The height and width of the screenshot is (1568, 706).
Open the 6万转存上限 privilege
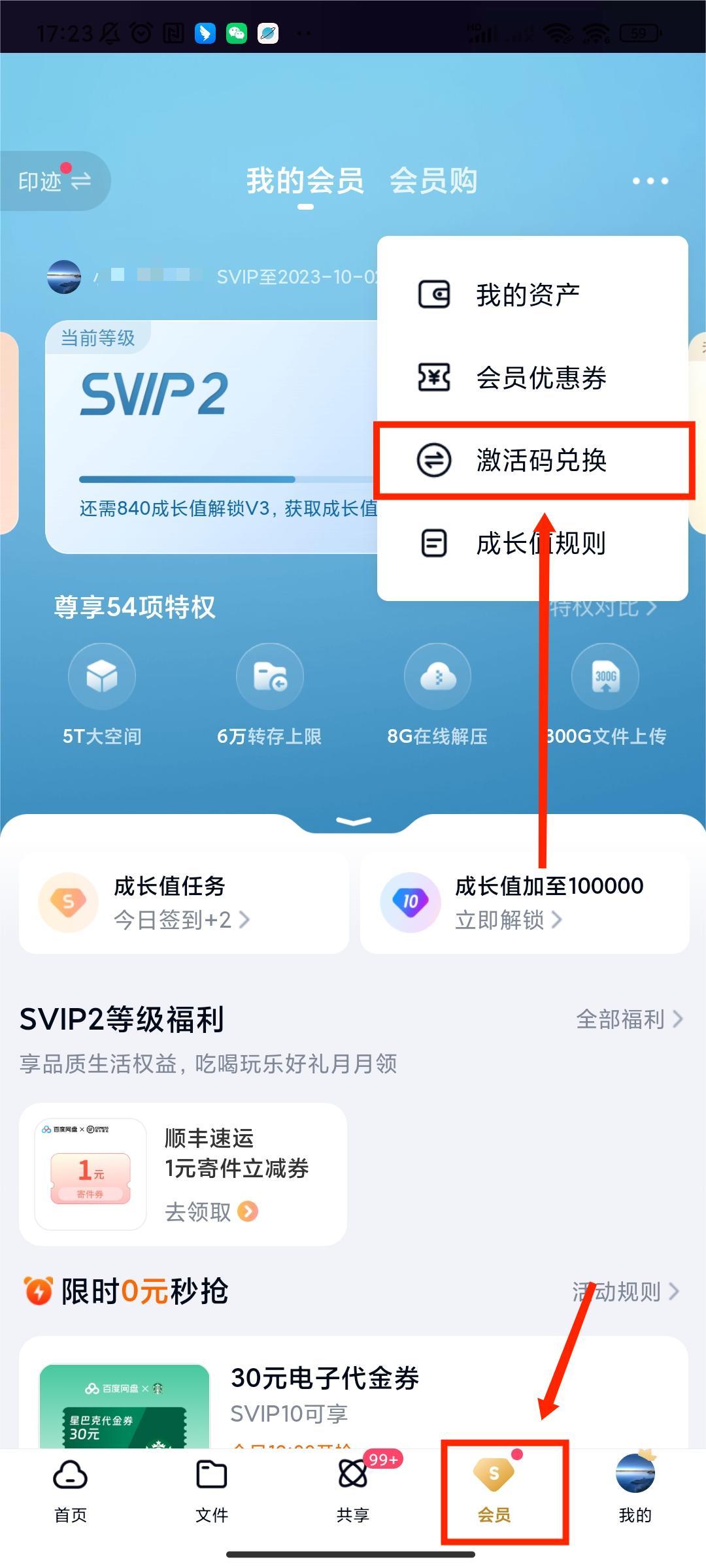(x=269, y=694)
